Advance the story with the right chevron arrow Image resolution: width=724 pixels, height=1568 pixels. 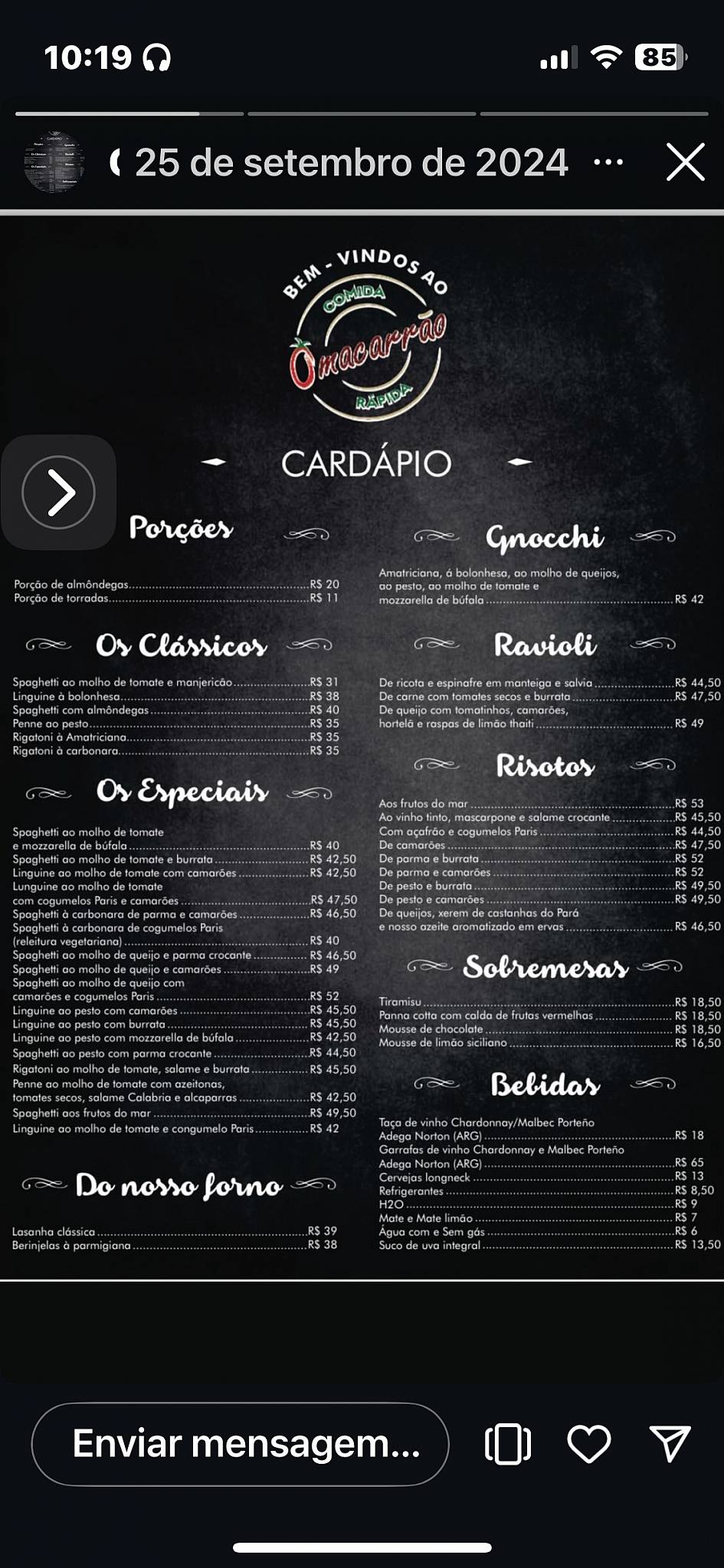(x=59, y=492)
